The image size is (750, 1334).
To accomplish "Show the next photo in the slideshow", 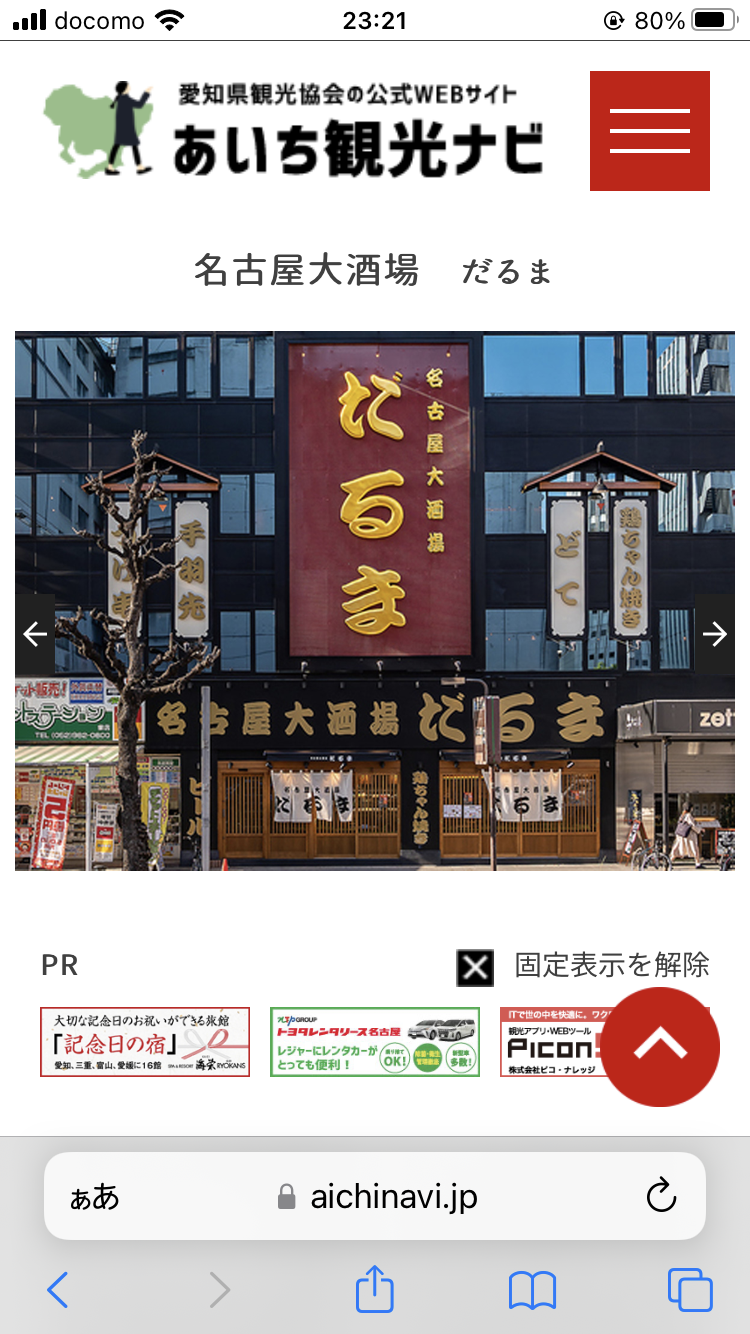I will [x=714, y=634].
